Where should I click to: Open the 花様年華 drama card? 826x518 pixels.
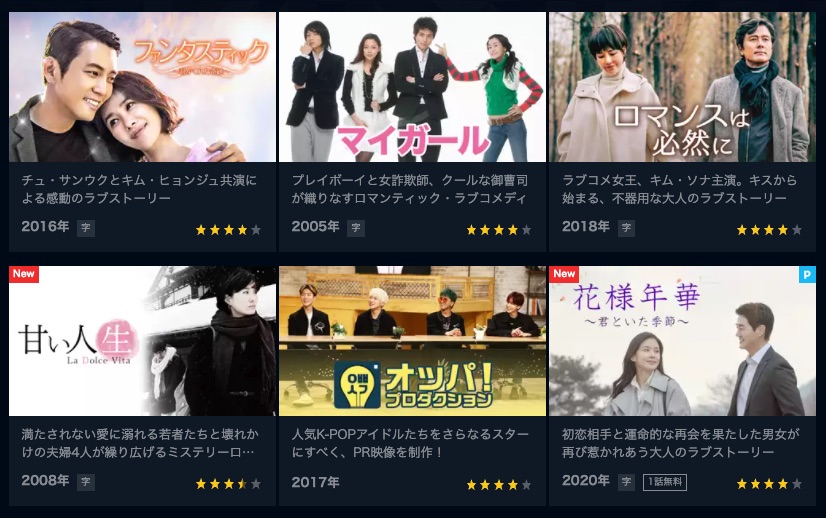point(682,341)
